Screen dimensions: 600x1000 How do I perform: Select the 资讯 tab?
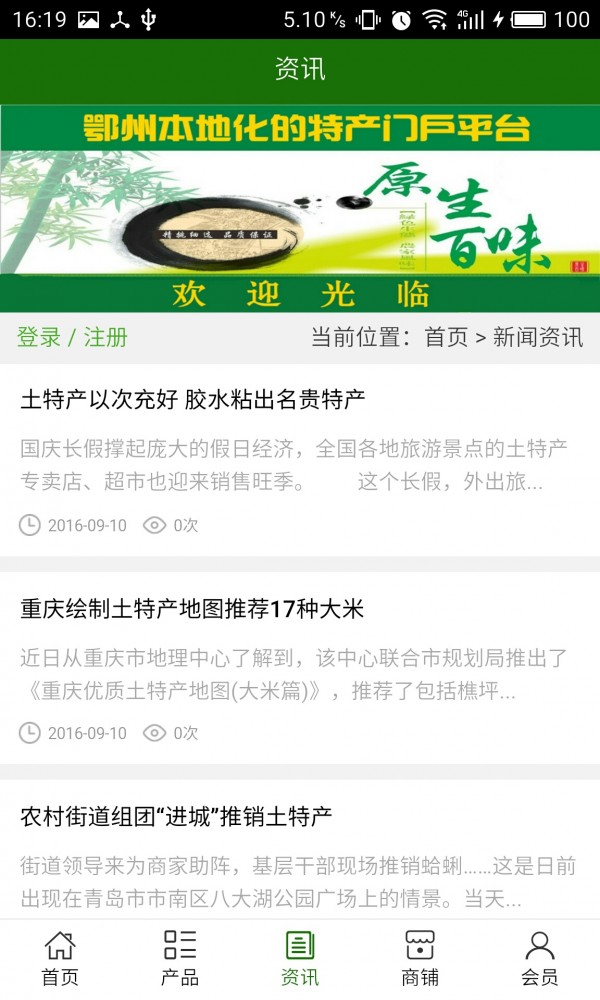[x=300, y=958]
